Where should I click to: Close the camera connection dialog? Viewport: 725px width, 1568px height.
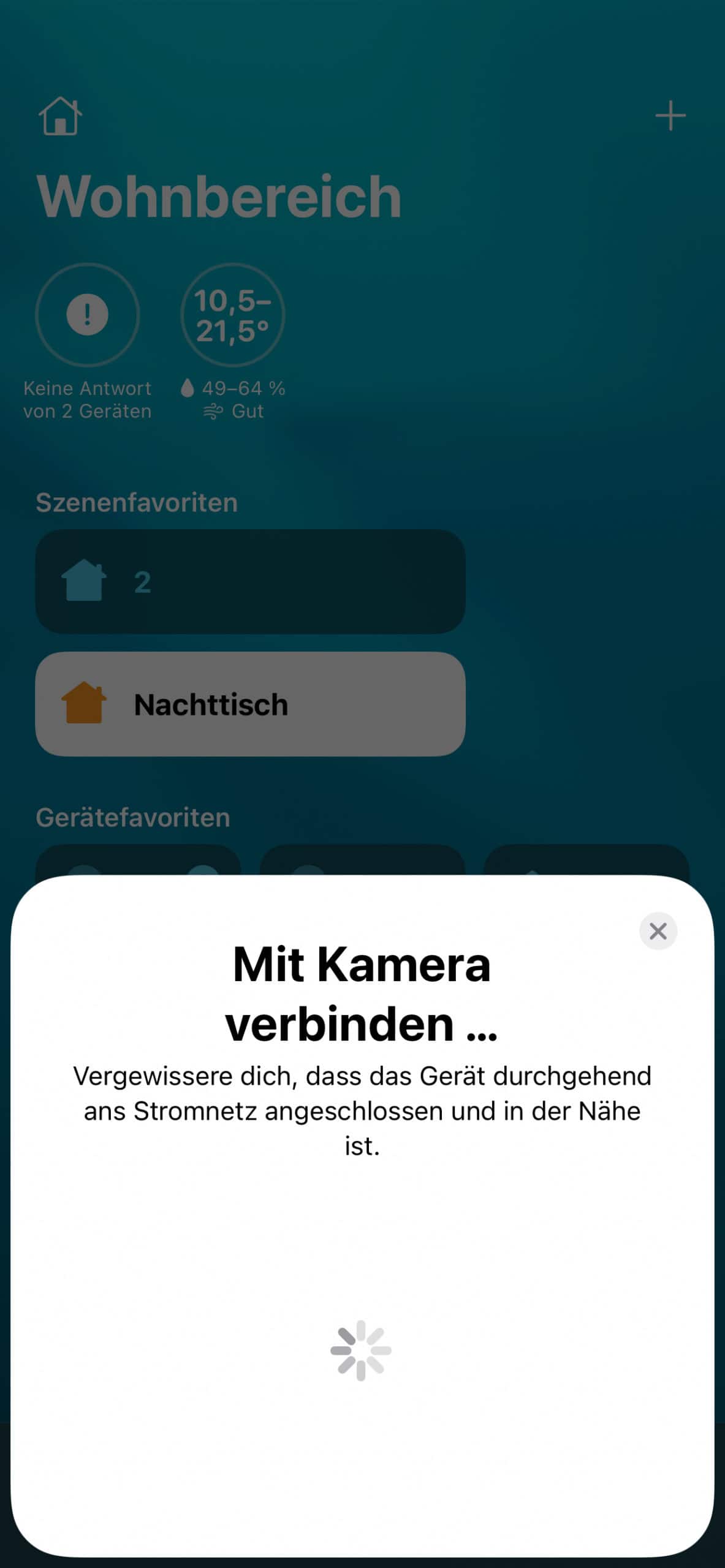click(x=658, y=931)
